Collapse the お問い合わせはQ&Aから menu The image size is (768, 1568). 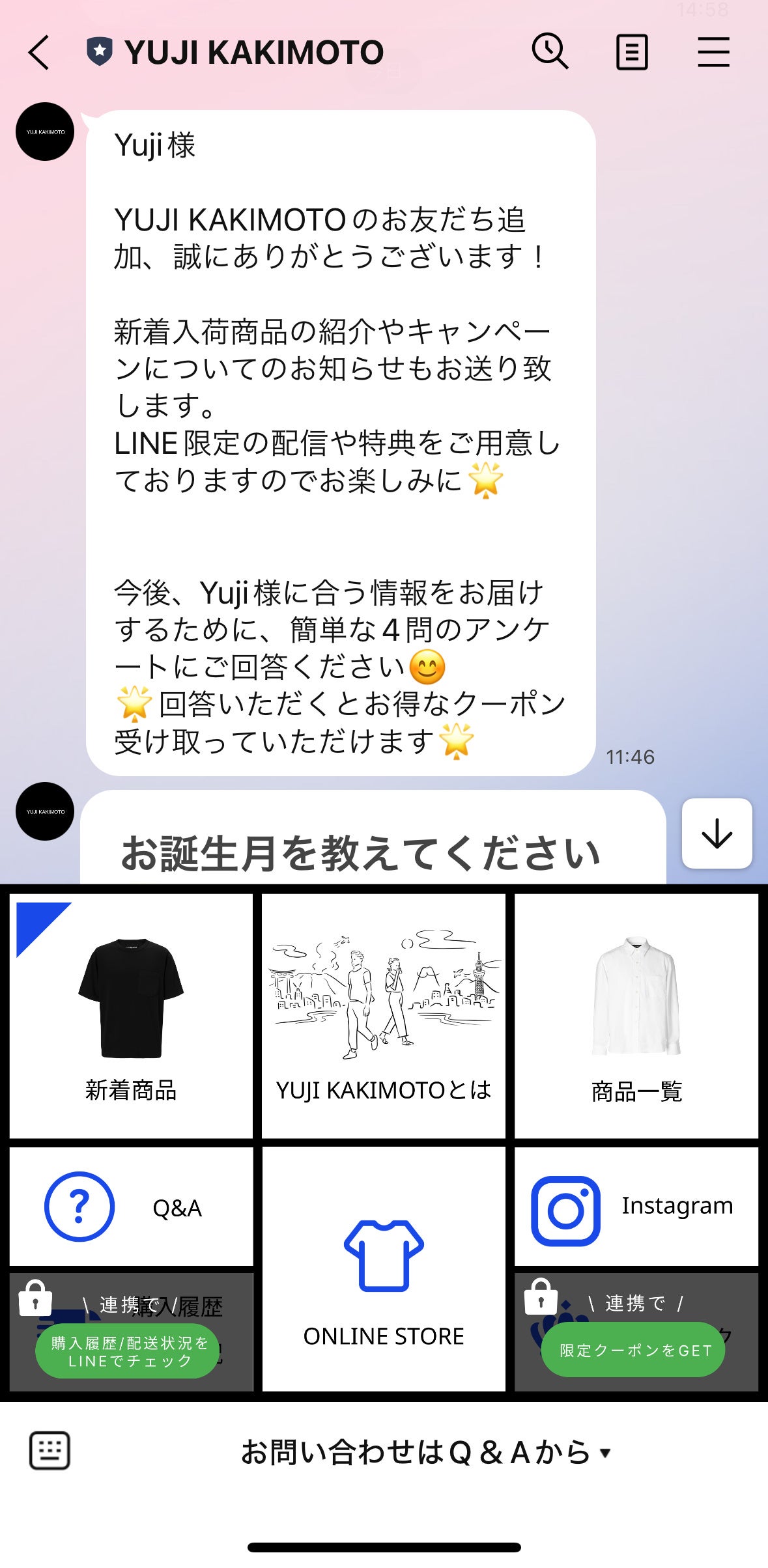427,1452
